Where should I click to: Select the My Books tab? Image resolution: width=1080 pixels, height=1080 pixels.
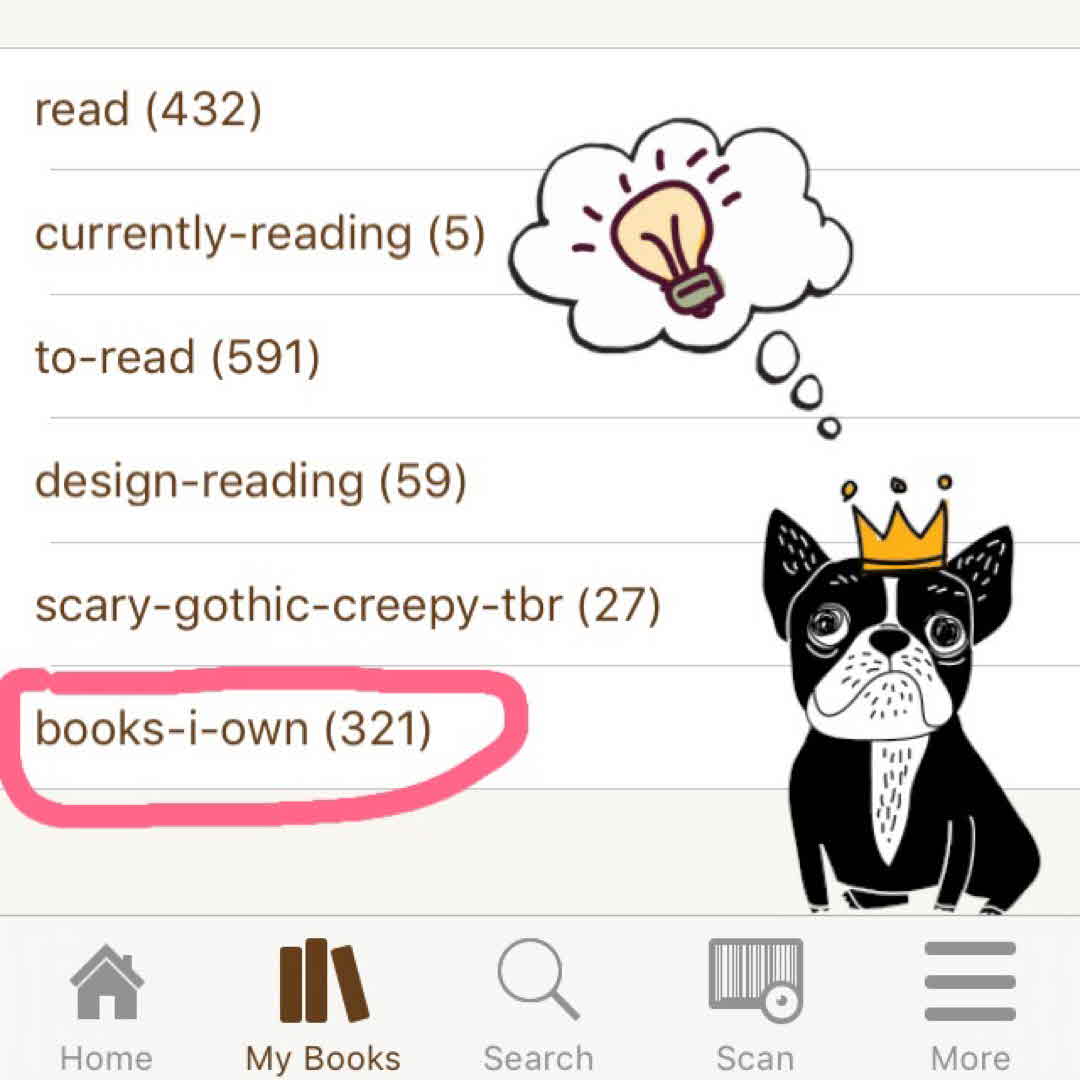323,1003
